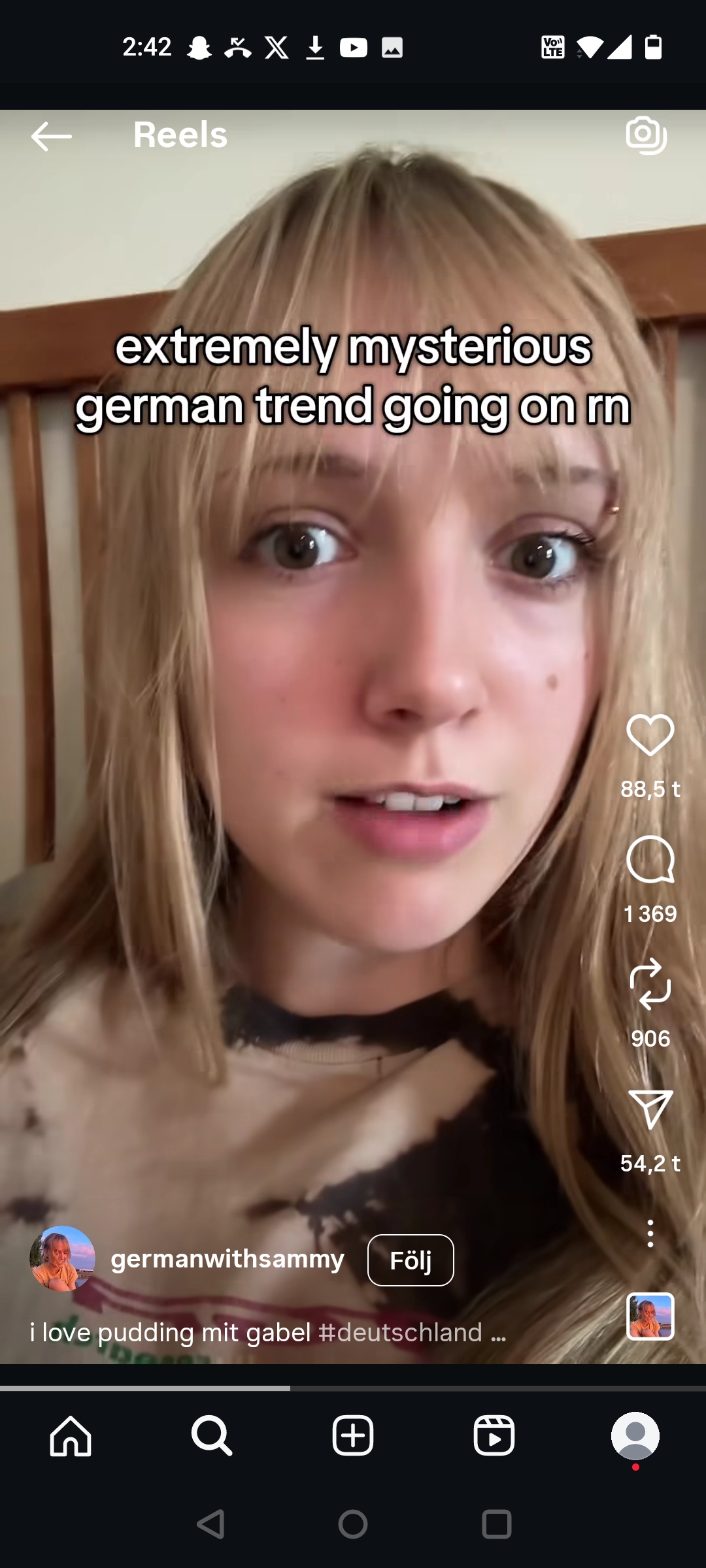Switch to the Reels tab
This screenshot has height=1568, width=706.
tap(494, 1436)
